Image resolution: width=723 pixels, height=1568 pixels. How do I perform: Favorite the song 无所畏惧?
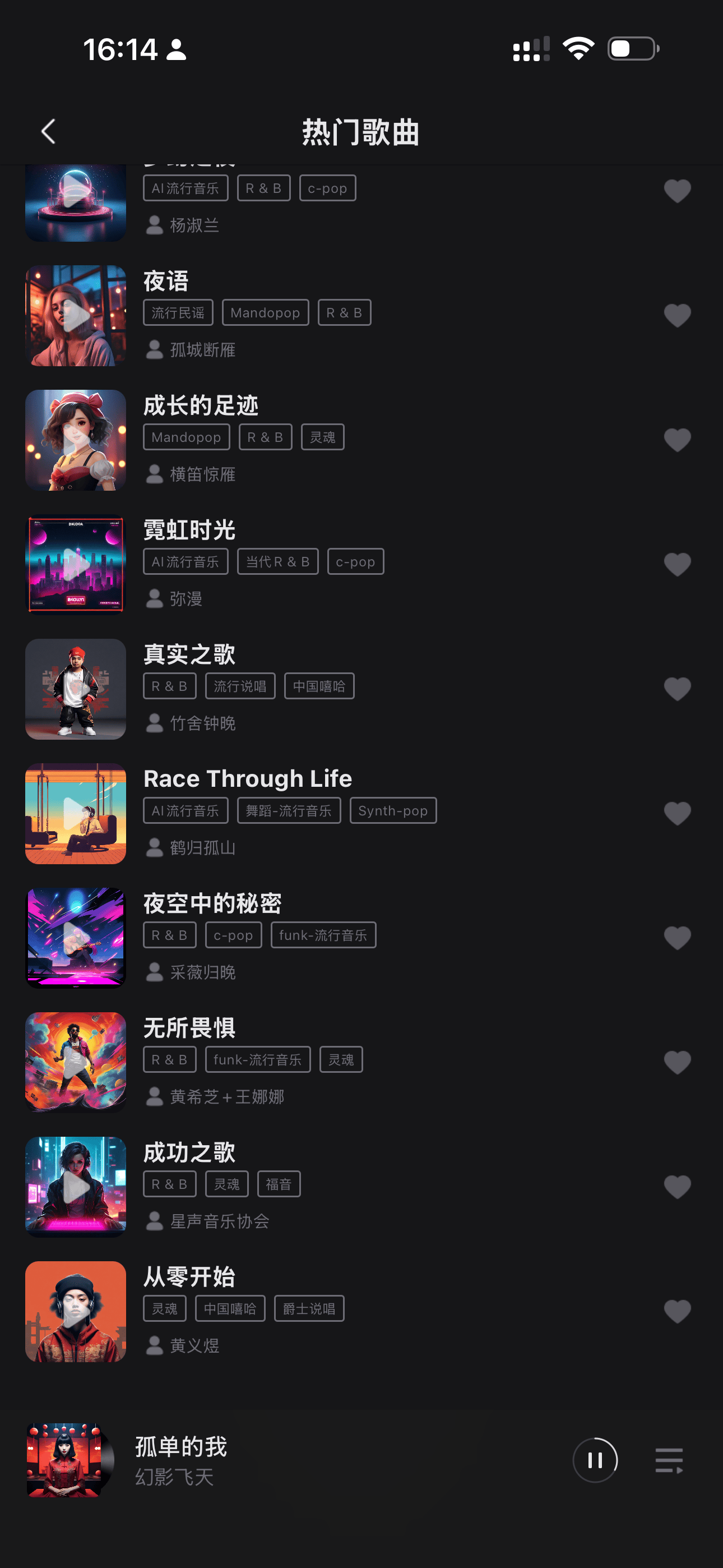click(x=676, y=1062)
